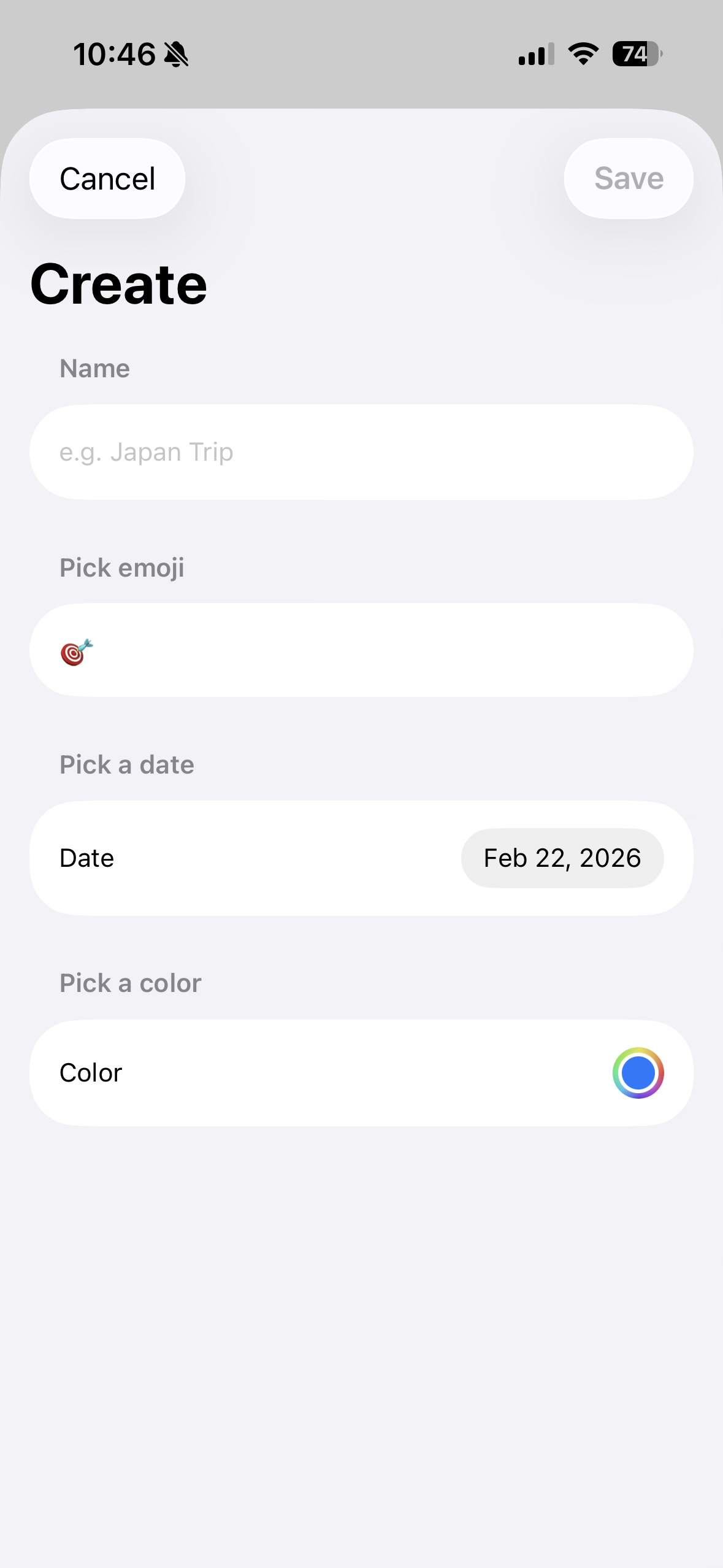Image resolution: width=723 pixels, height=1568 pixels.
Task: Cancel creating the new countdown
Action: click(x=106, y=178)
